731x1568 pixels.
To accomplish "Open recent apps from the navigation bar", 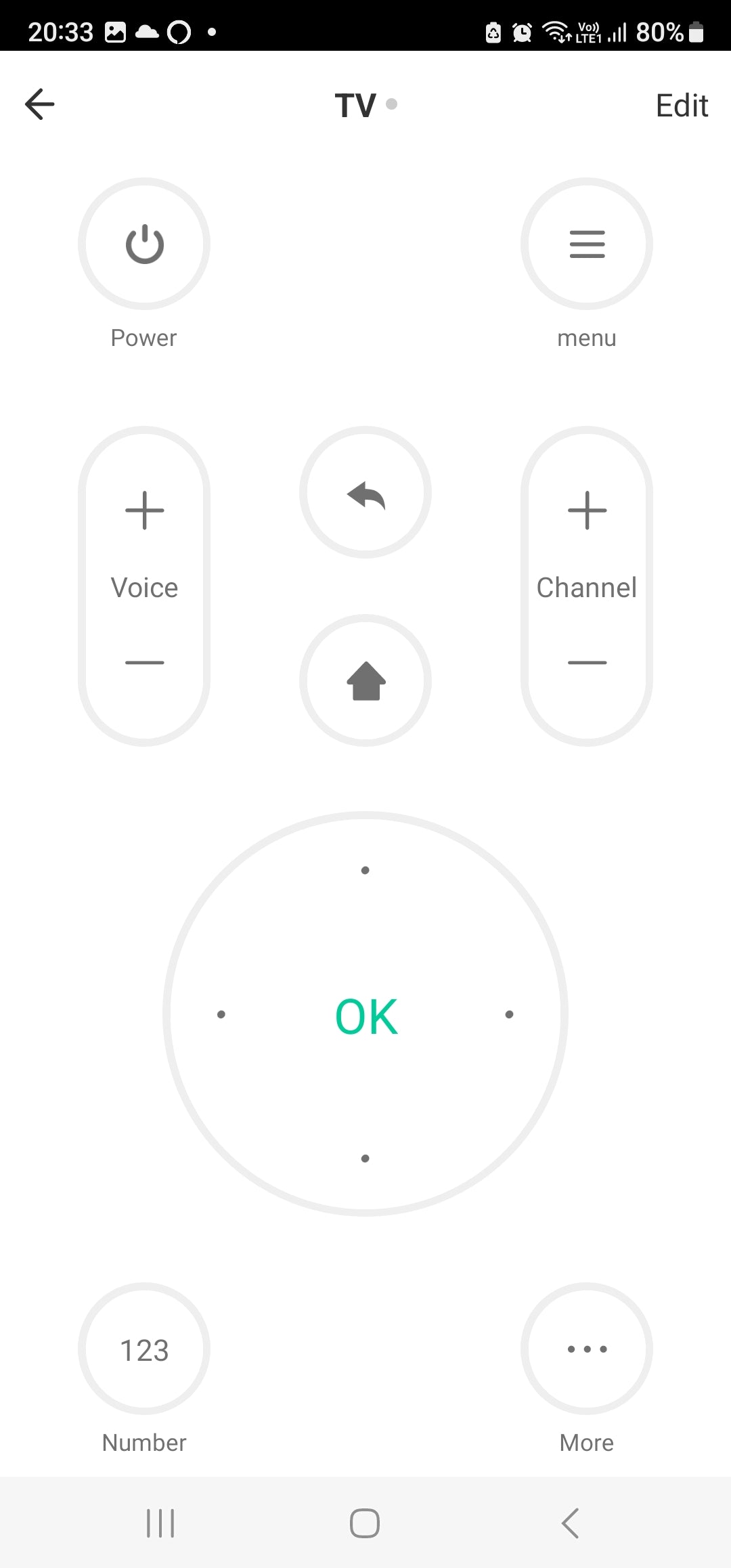I will (x=160, y=1523).
